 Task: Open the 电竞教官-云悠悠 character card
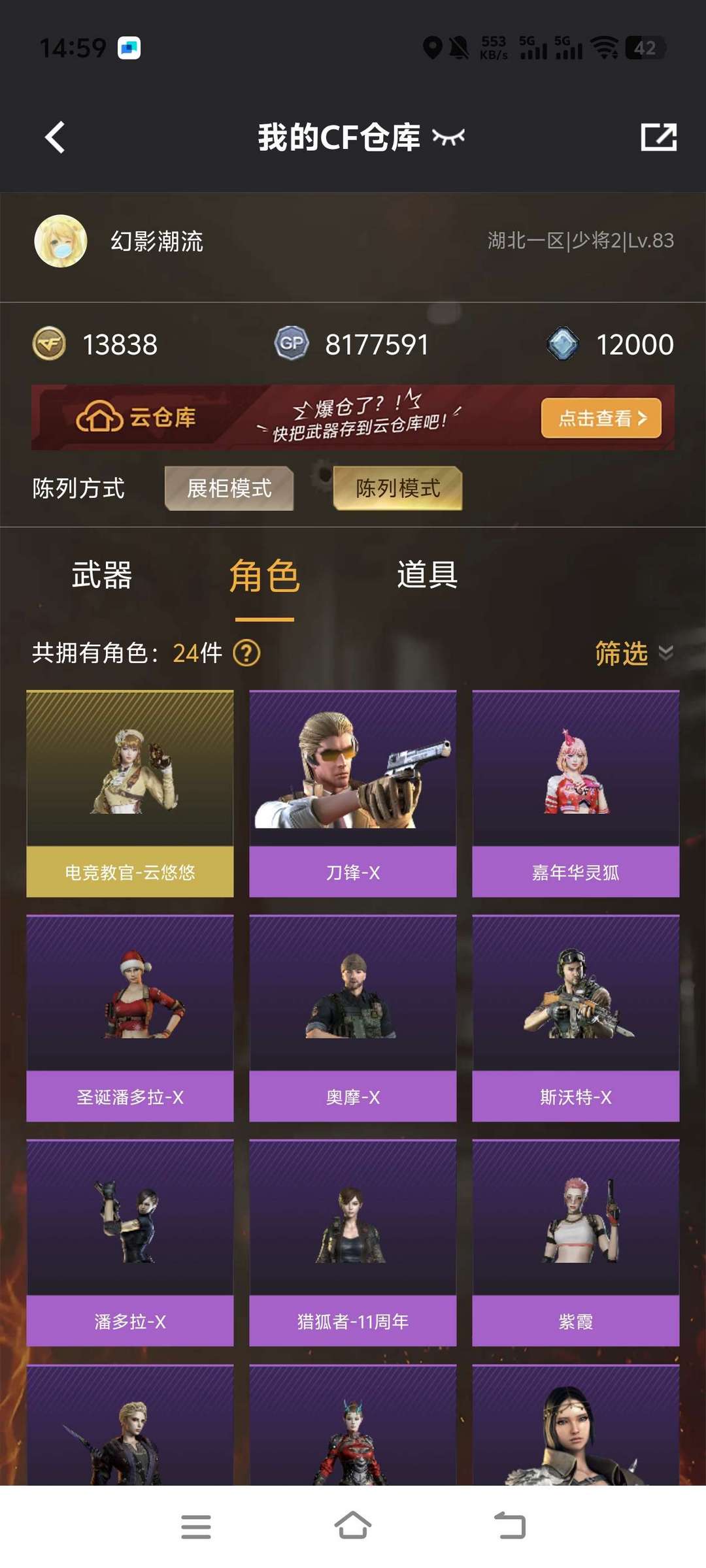point(130,794)
